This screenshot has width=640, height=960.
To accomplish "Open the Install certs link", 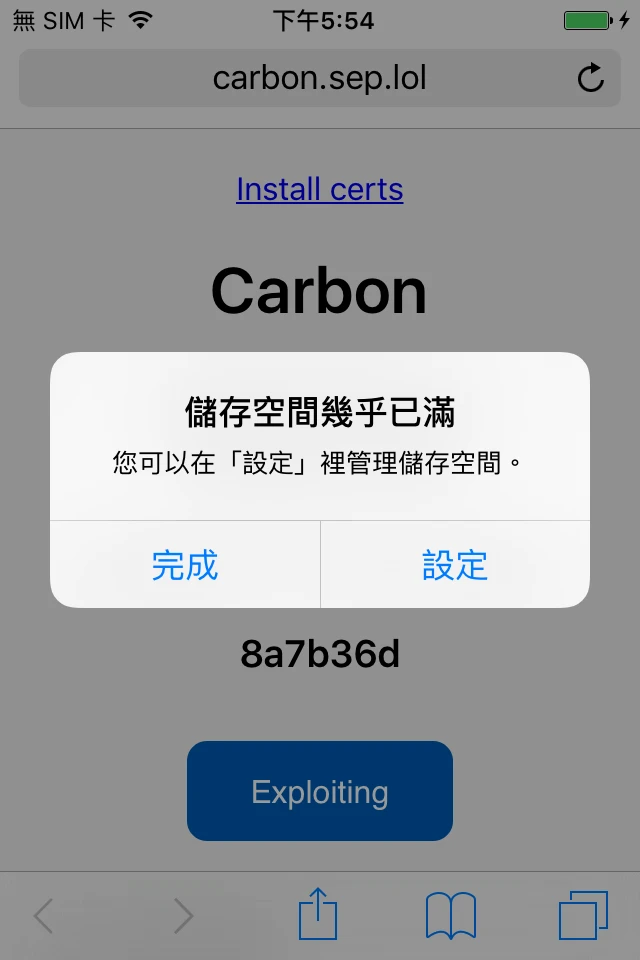I will (320, 189).
